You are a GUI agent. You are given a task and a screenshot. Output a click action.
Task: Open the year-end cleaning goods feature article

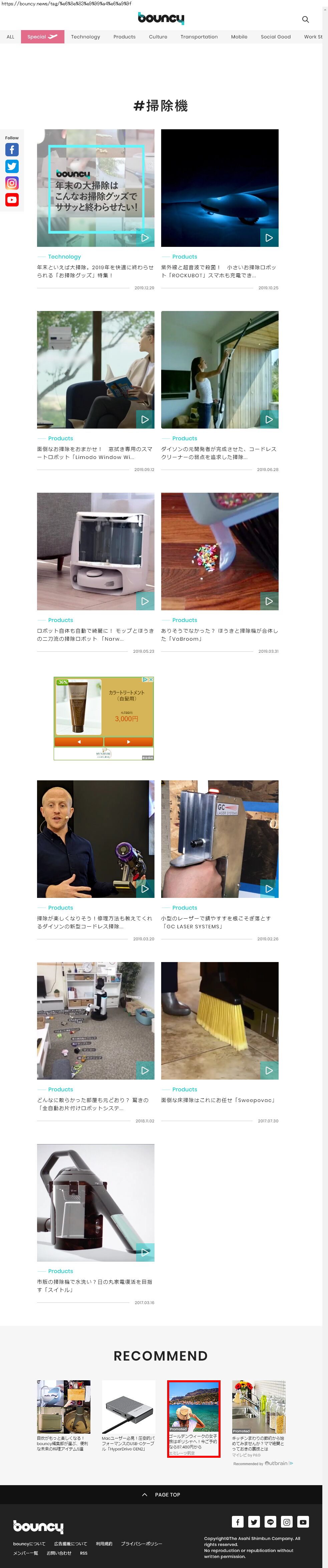(95, 188)
